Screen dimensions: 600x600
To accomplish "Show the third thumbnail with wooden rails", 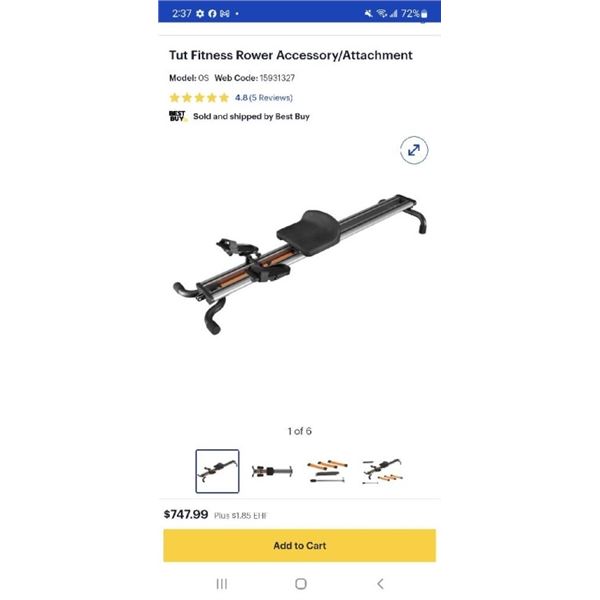I will click(327, 471).
